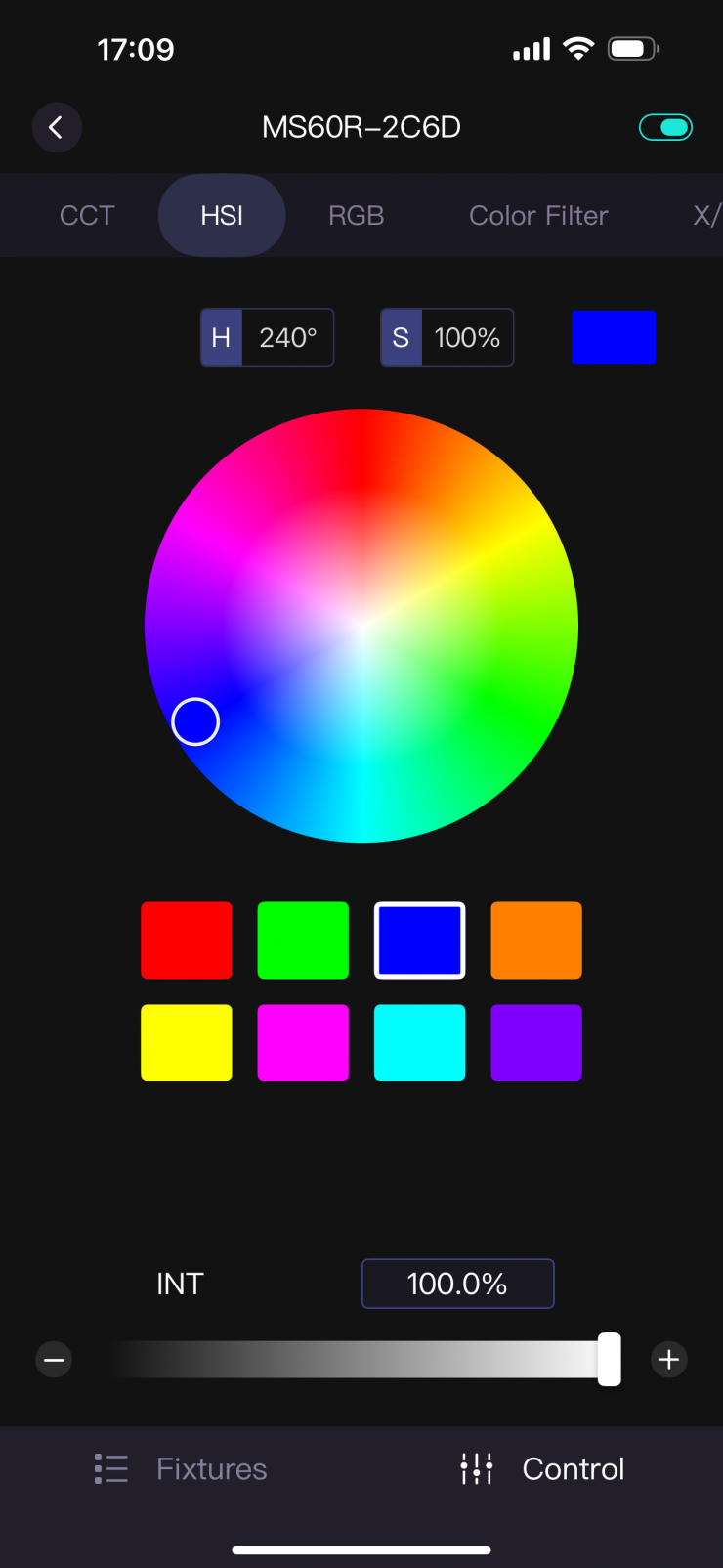
Task: Open the Fixtures tab
Action: (x=181, y=1468)
